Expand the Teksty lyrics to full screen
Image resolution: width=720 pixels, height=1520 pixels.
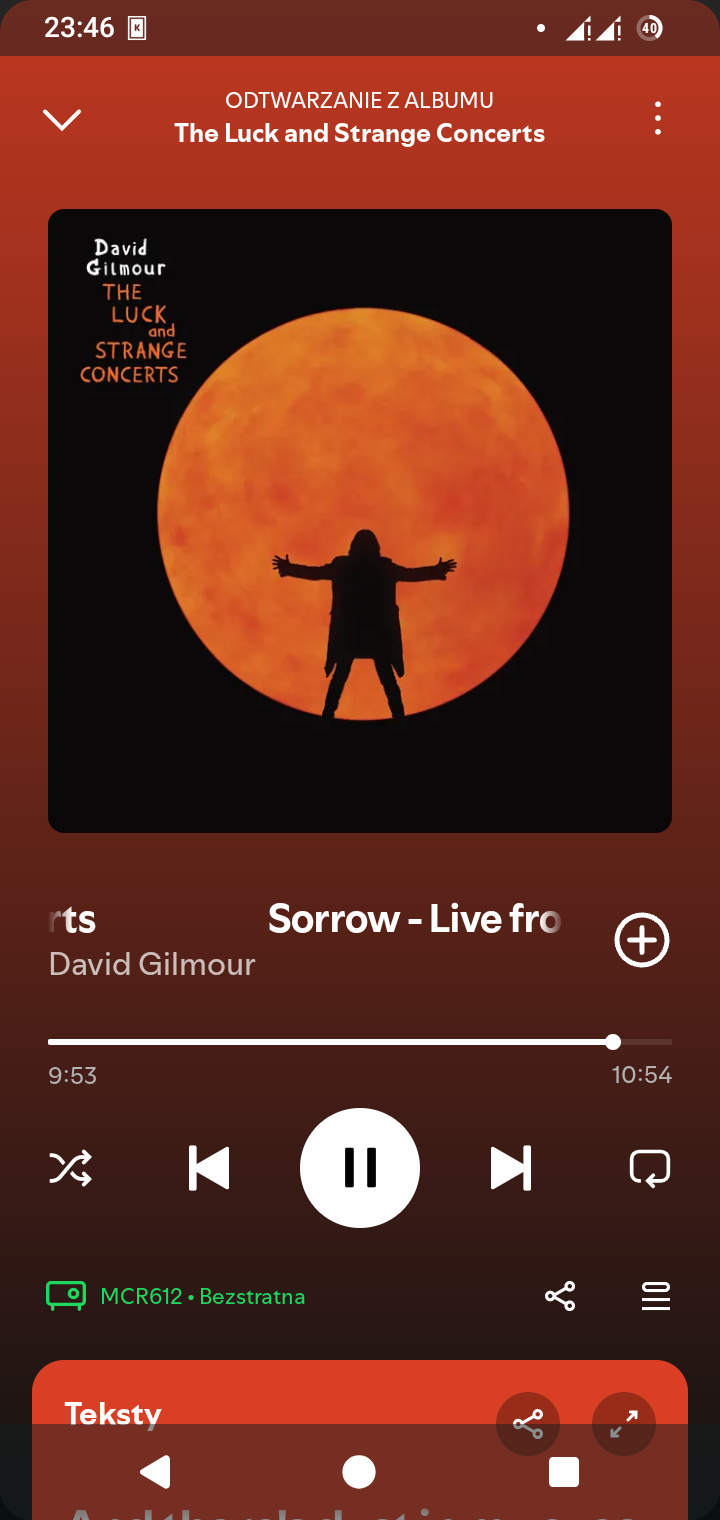pos(624,1422)
